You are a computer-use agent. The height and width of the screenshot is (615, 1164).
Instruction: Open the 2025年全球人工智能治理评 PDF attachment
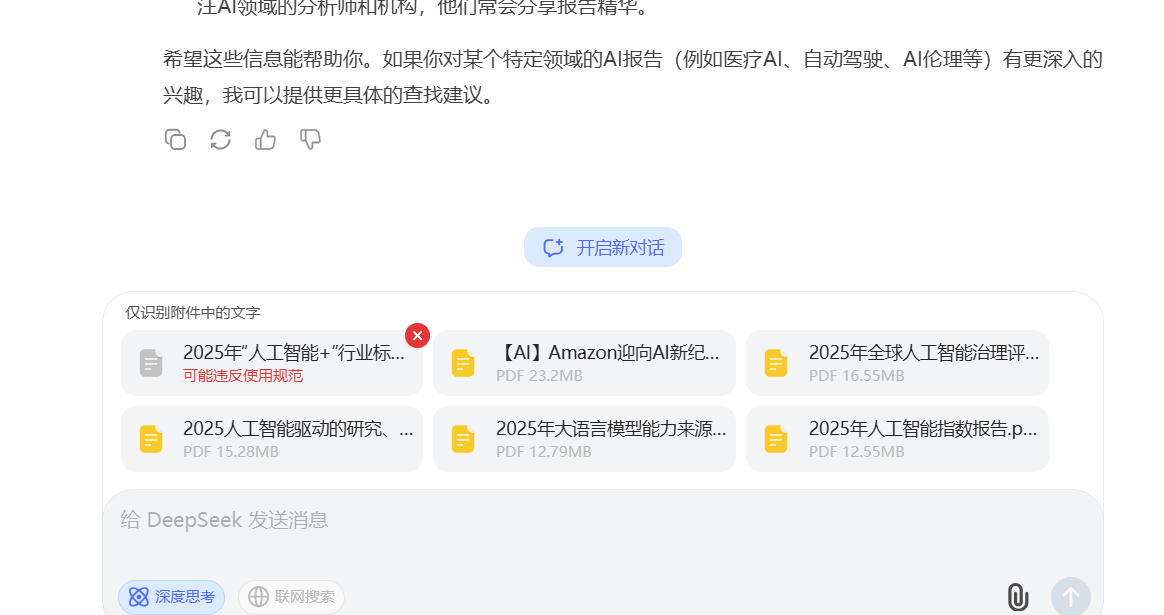tap(897, 363)
